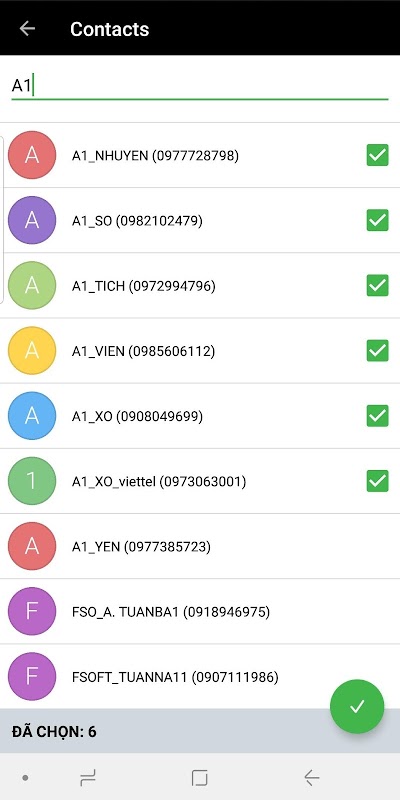Untick the A1_TICH checkbox
Viewport: 400px width, 800px height.
point(378,286)
